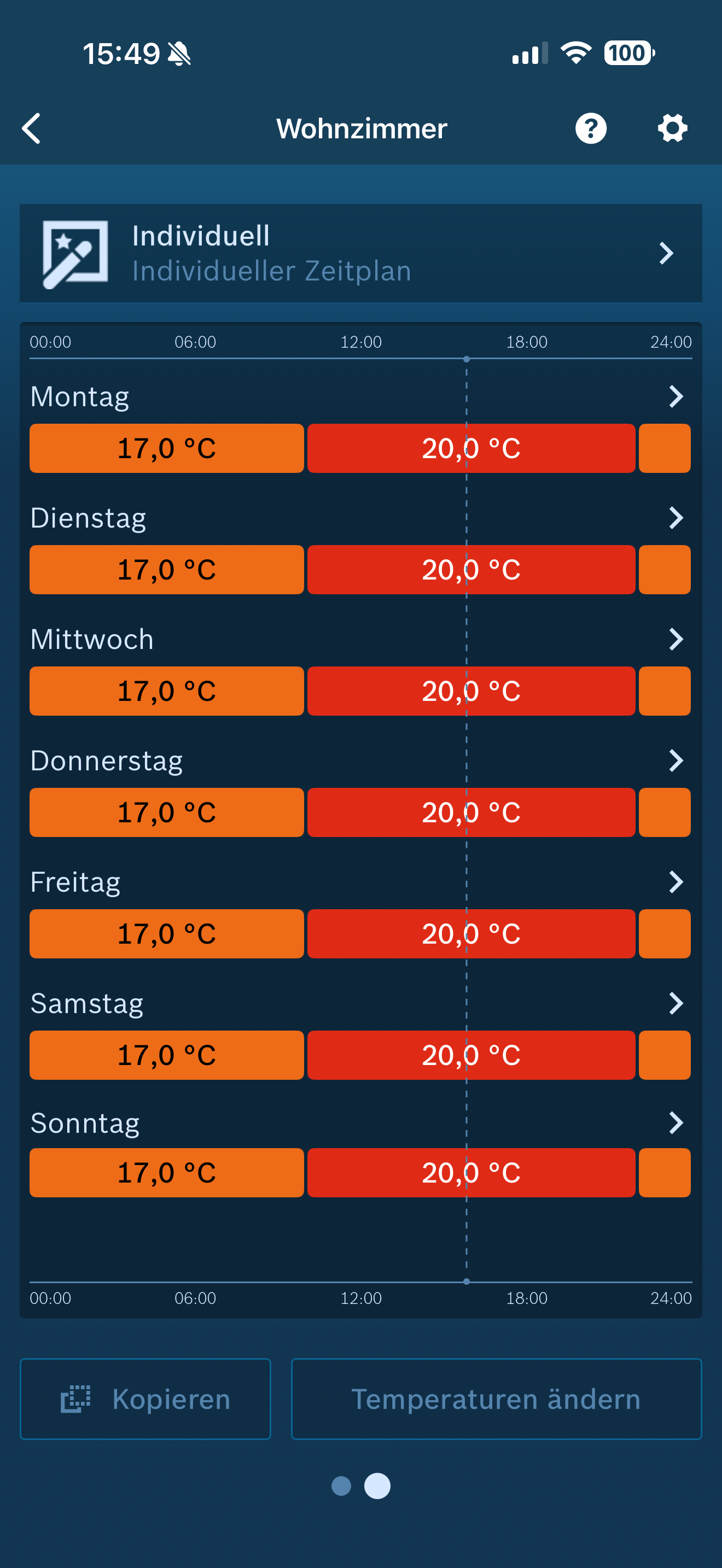This screenshot has height=1568, width=722.
Task: Open Sonntag schedule details
Action: 675,1123
